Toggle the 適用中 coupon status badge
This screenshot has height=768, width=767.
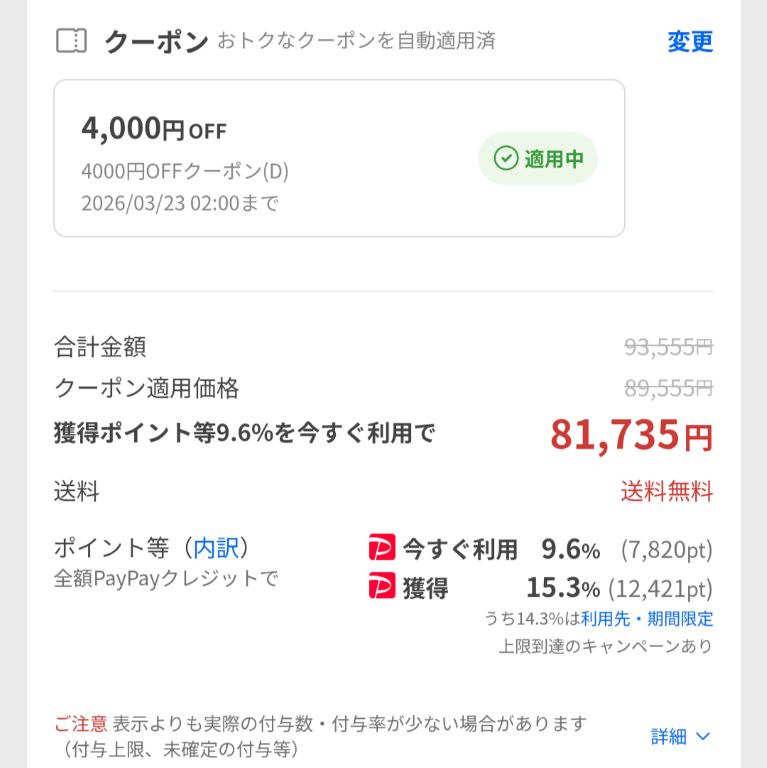[536, 158]
